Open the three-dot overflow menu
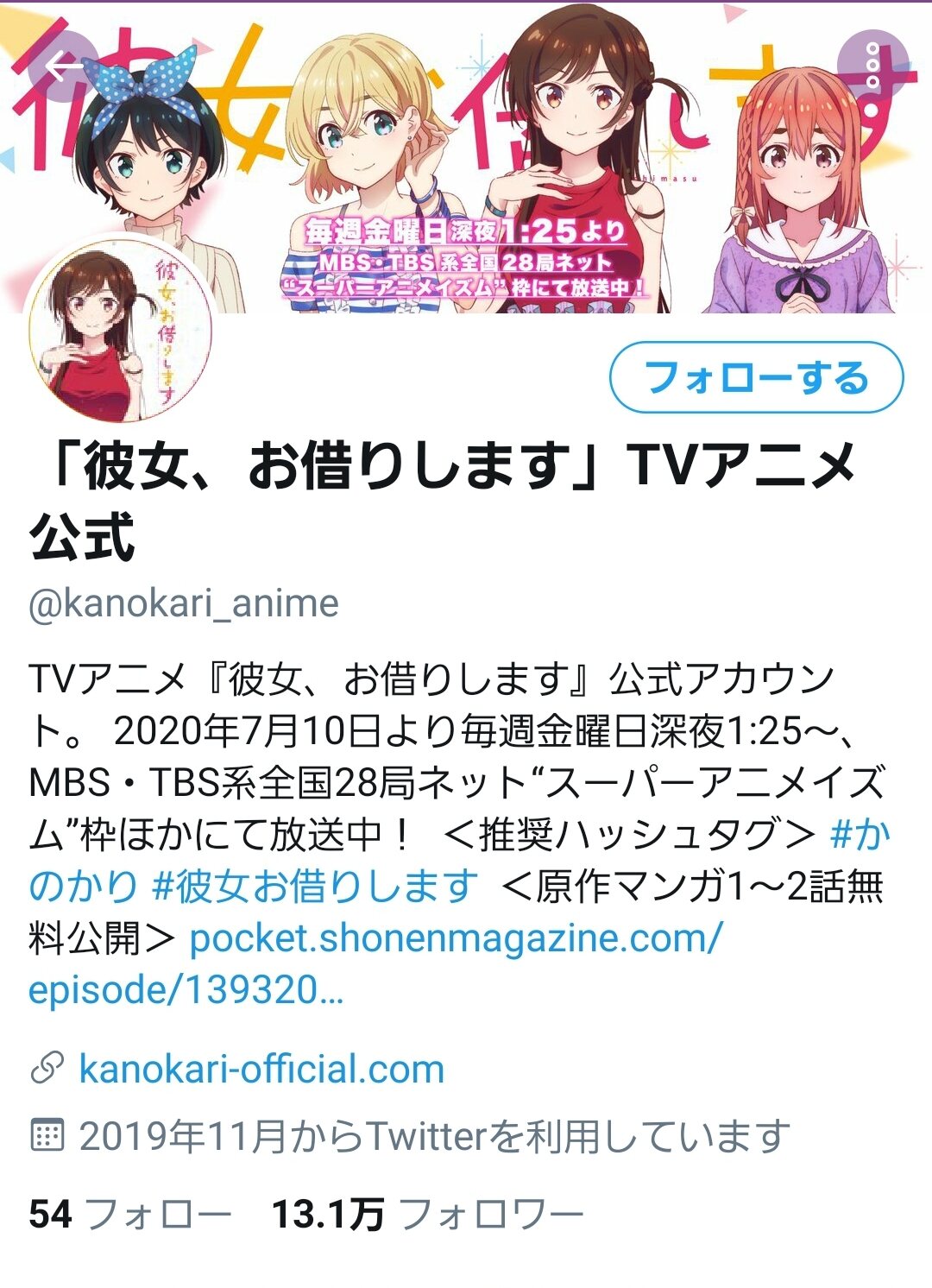Image resolution: width=932 pixels, height=1288 pixels. (x=872, y=66)
